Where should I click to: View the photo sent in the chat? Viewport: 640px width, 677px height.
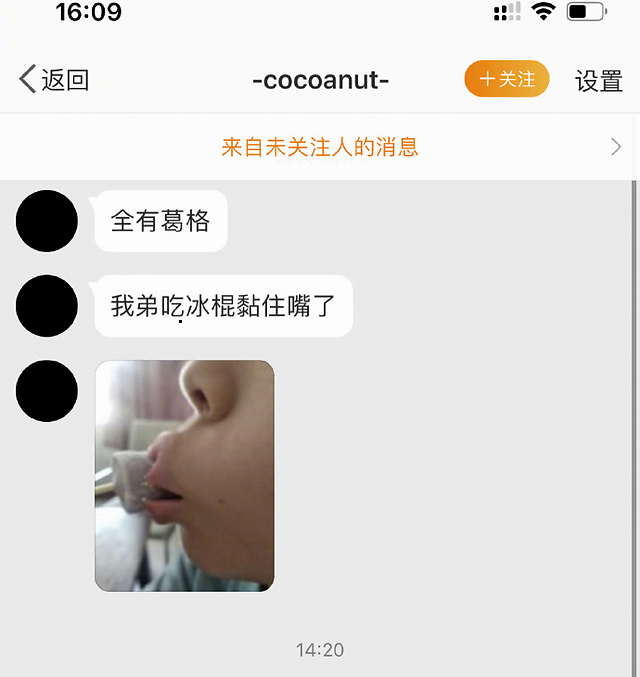[x=184, y=476]
